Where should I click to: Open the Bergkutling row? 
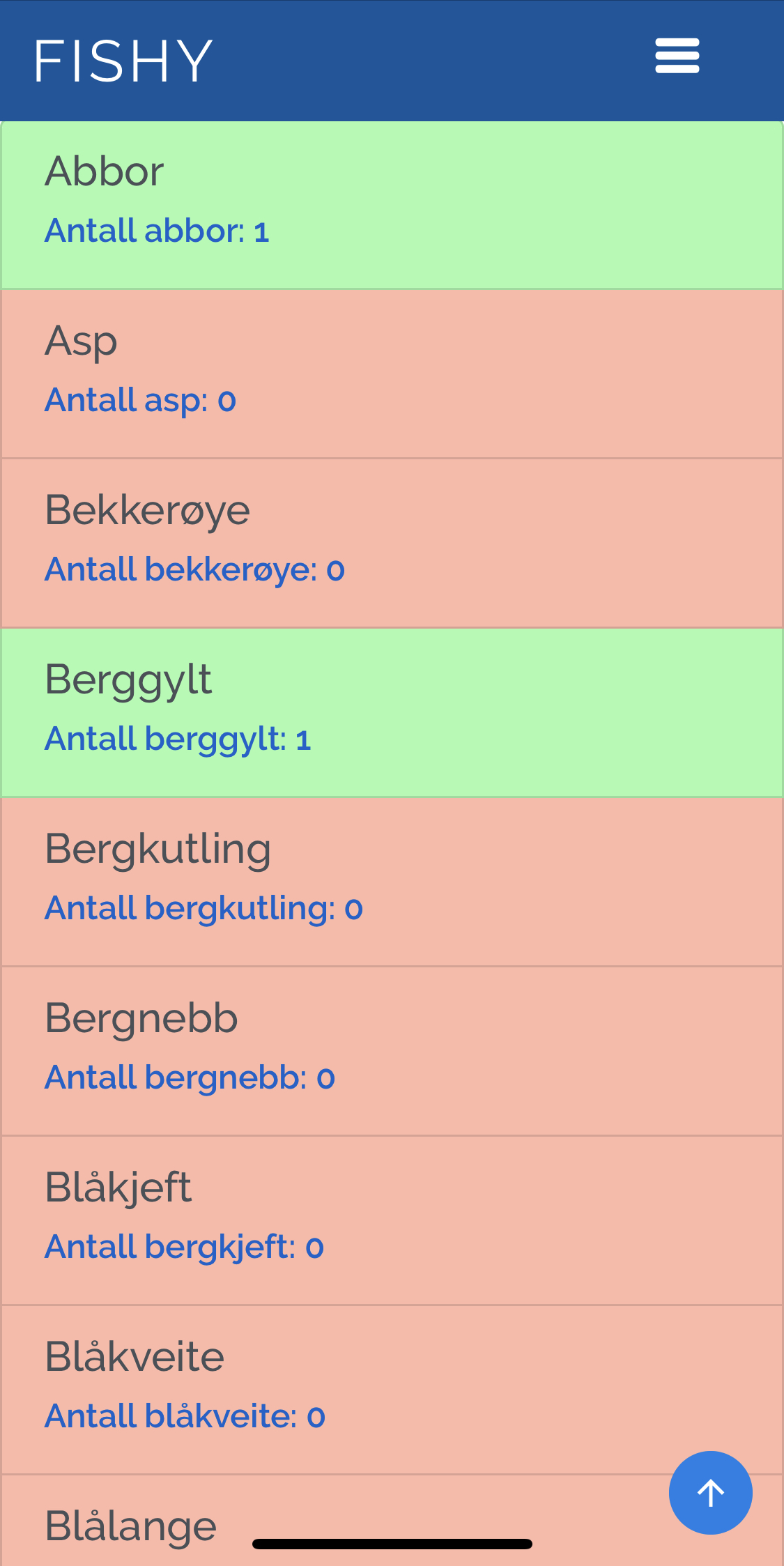tap(392, 882)
